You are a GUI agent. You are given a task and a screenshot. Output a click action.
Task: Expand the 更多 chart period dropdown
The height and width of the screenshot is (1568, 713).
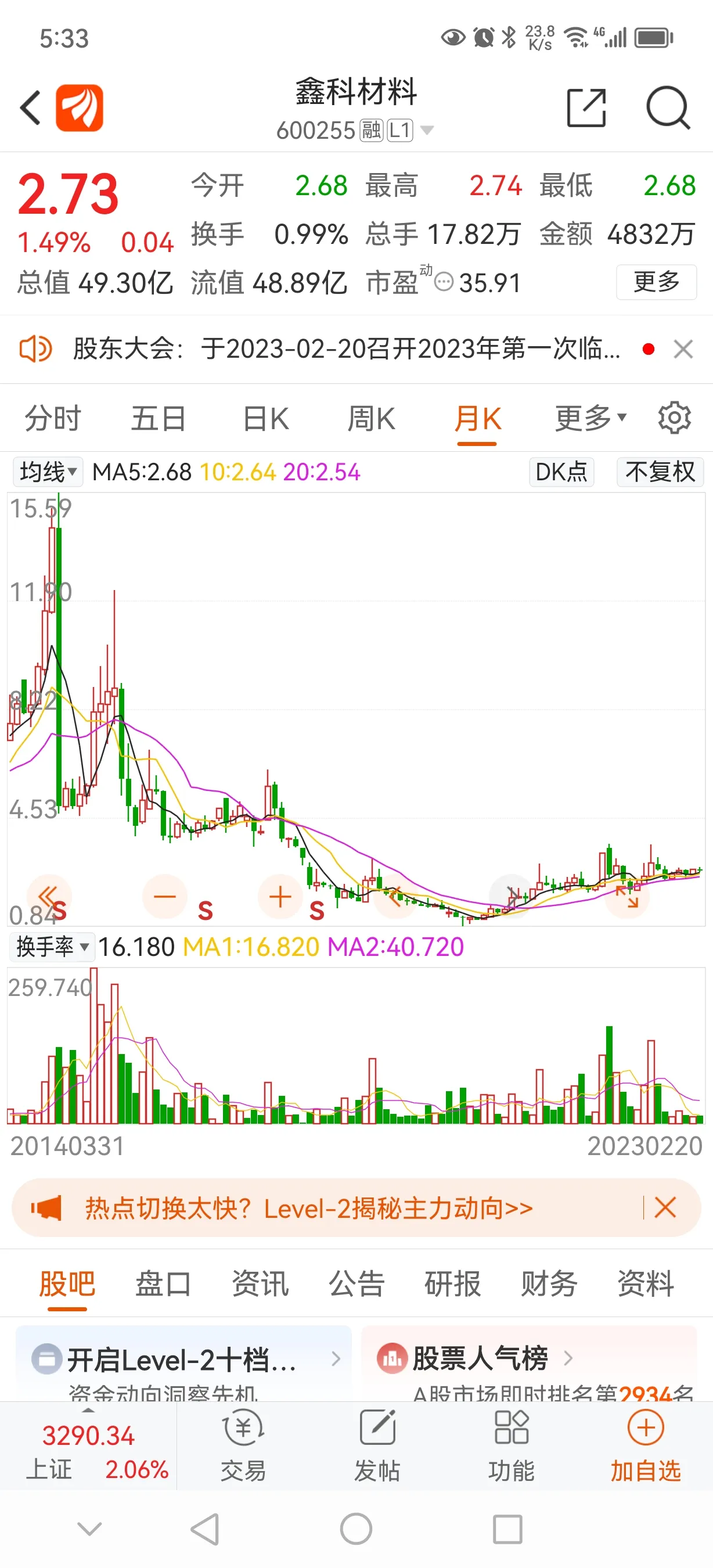pyautogui.click(x=589, y=419)
